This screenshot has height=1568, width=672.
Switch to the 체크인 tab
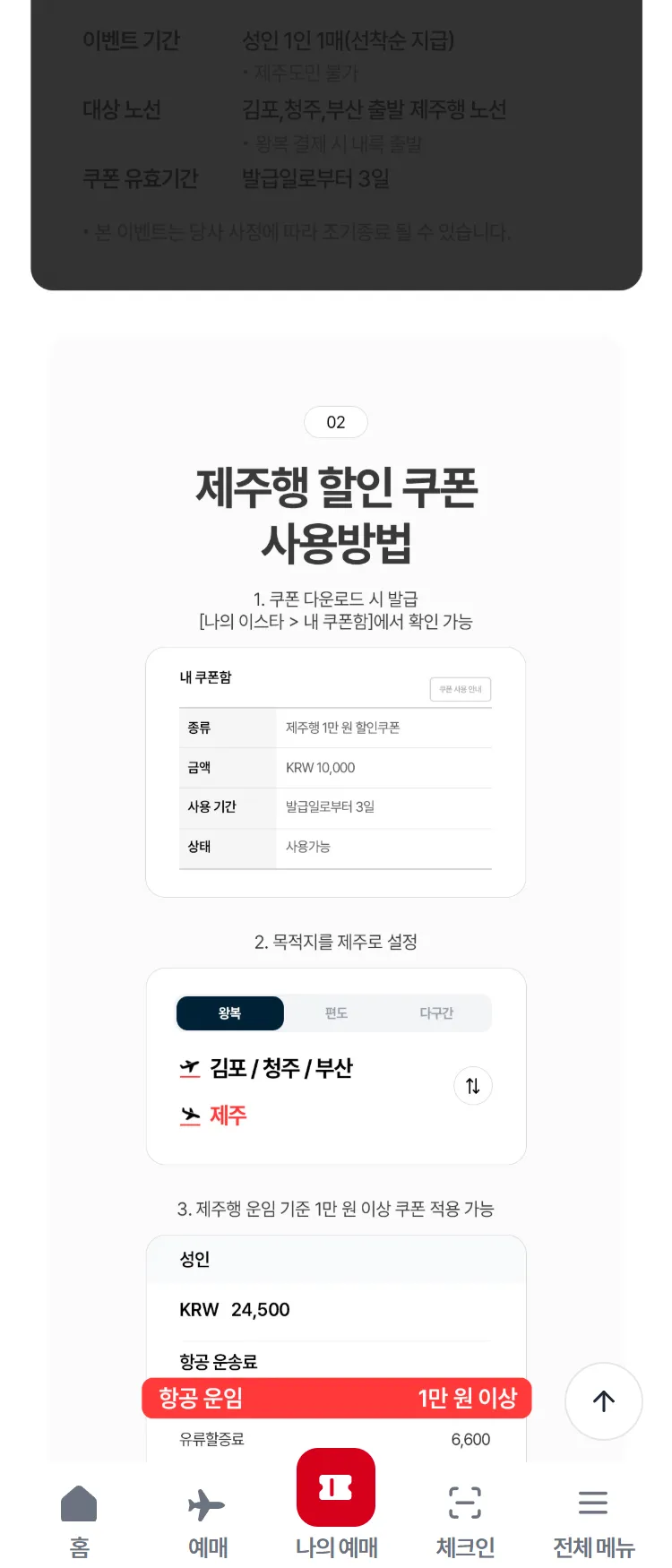pyautogui.click(x=465, y=1519)
